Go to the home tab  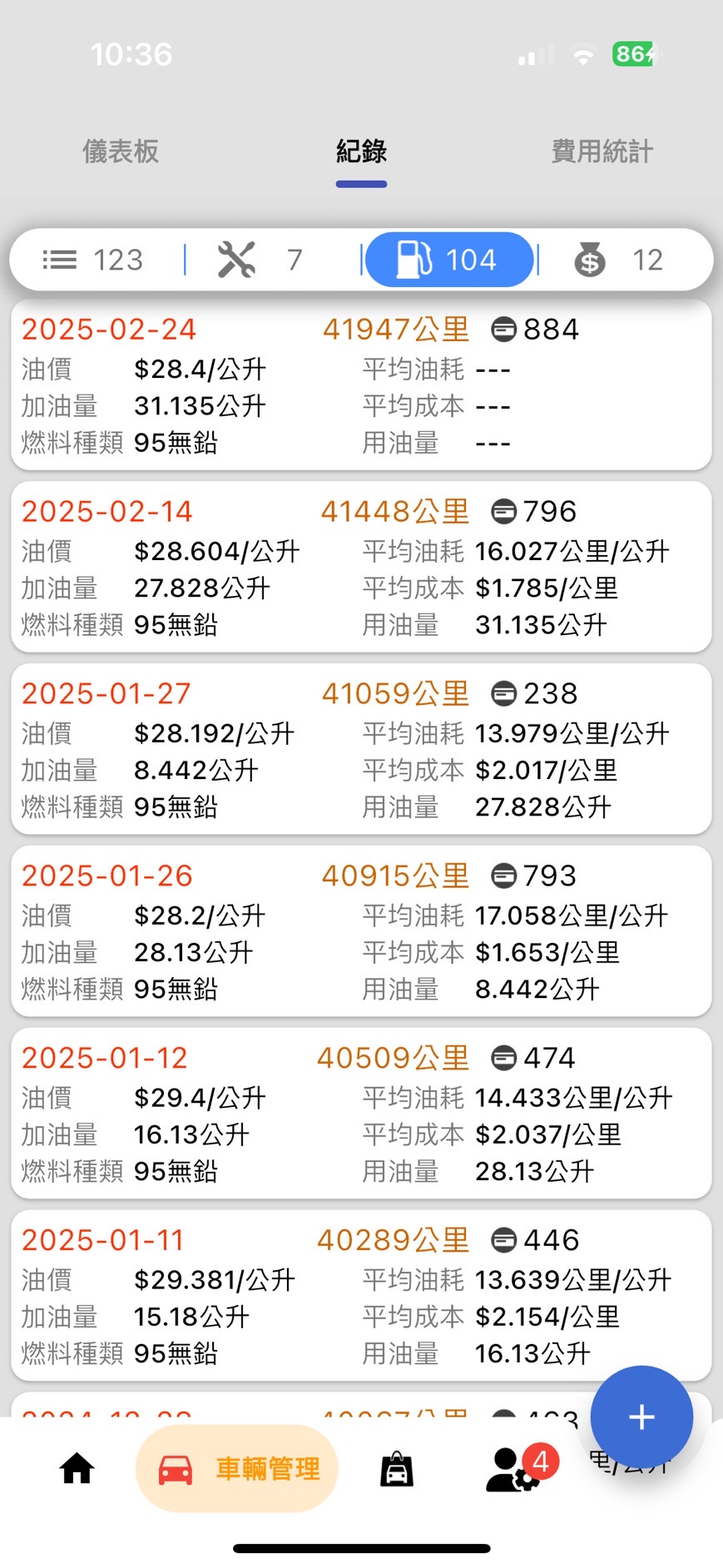[x=77, y=1469]
